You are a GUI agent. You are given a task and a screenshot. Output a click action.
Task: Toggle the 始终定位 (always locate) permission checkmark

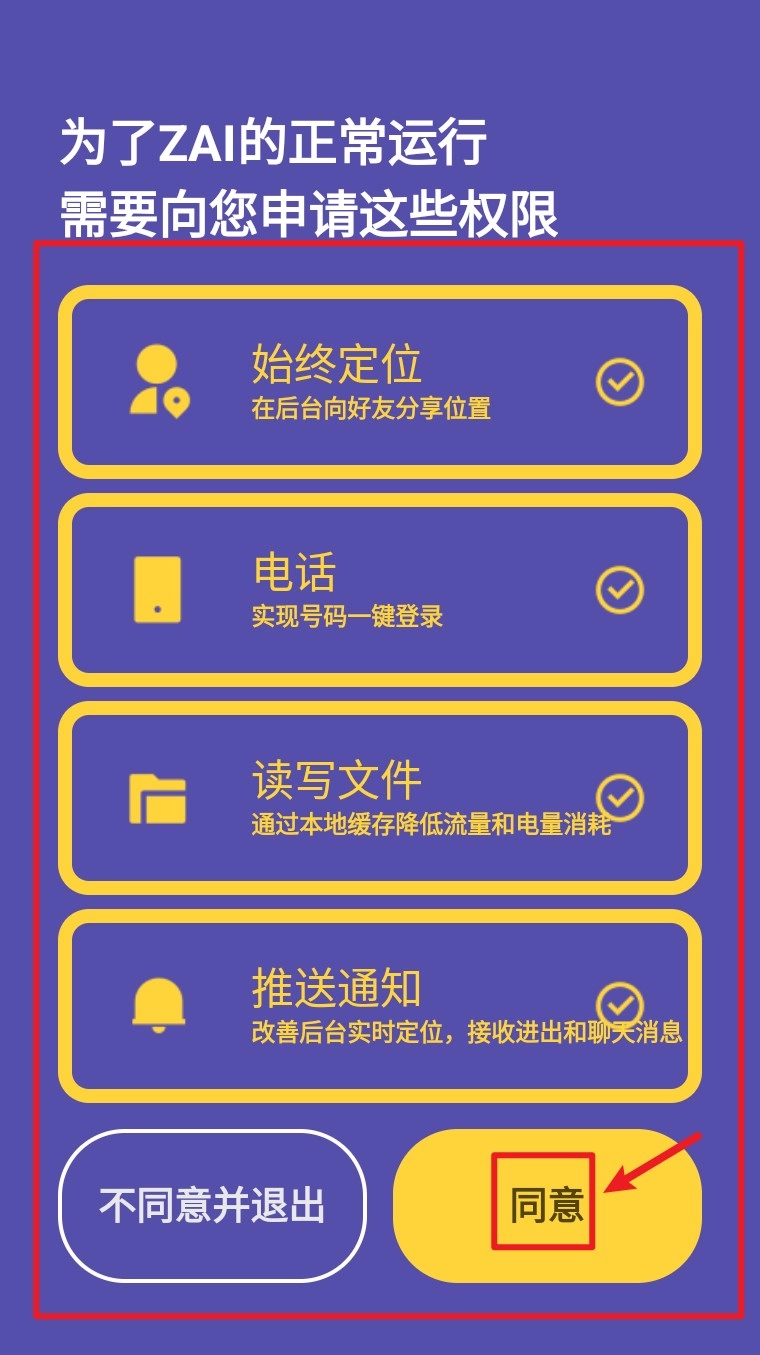click(x=620, y=382)
